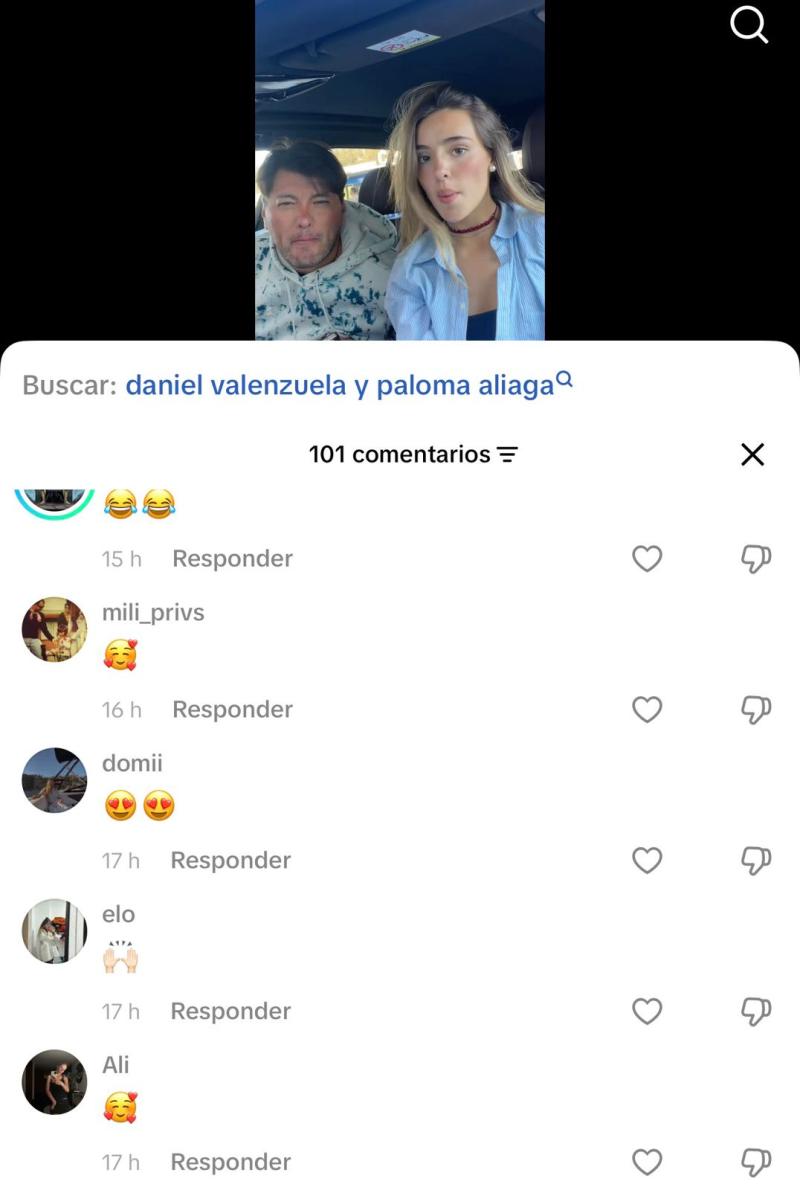The image size is (800, 1190).
Task: Like the topmost laughing-emoji comment
Action: coord(647,558)
